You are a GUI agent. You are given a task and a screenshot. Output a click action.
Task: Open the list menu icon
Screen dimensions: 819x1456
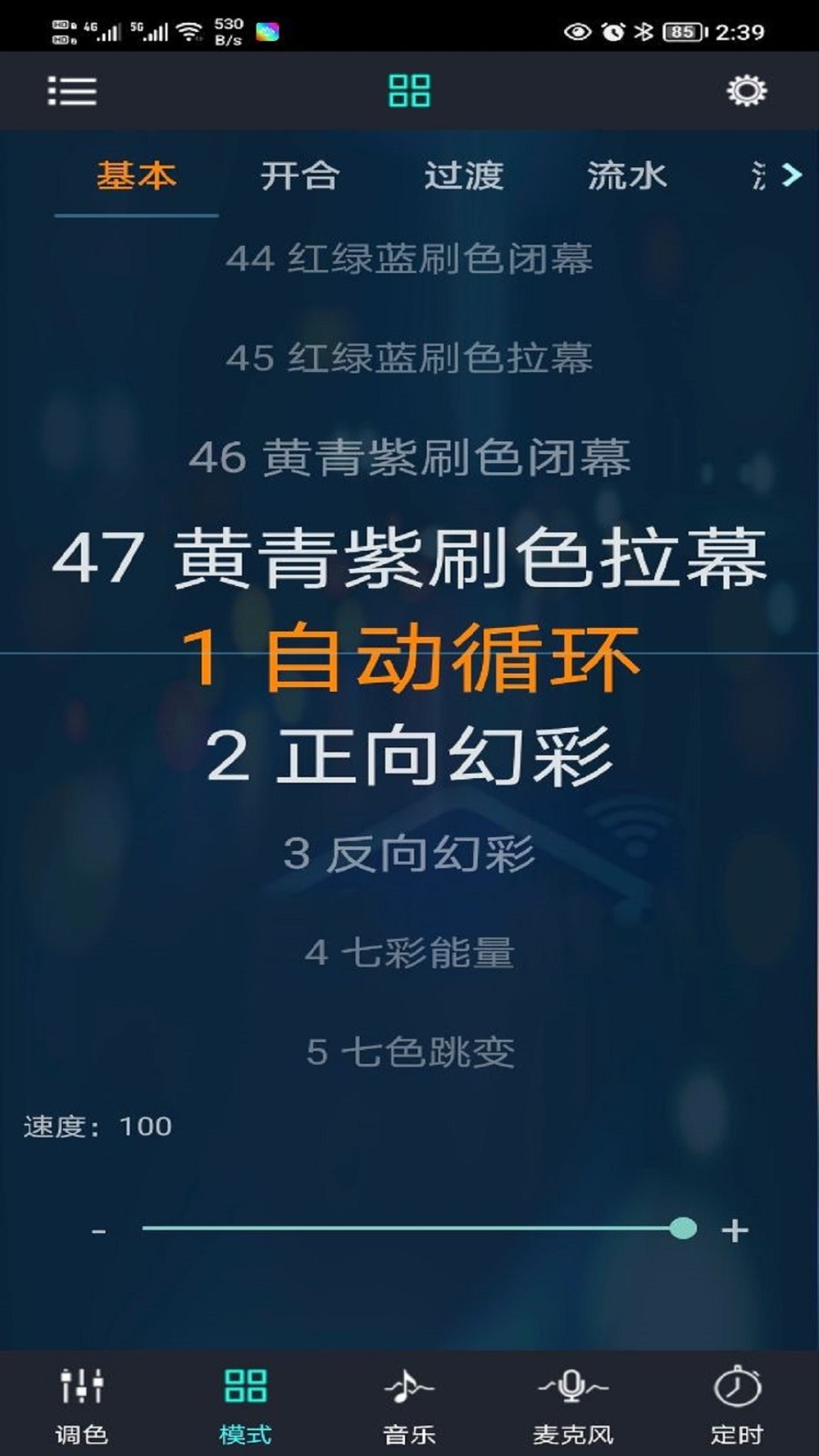pyautogui.click(x=72, y=91)
